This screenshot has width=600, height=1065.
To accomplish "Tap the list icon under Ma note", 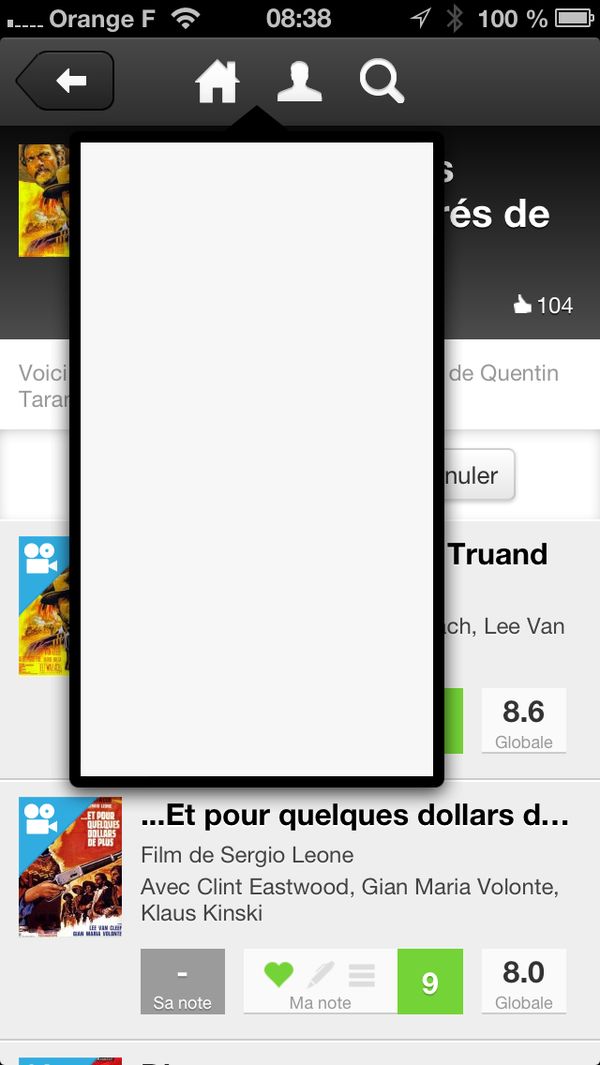I will pos(361,973).
